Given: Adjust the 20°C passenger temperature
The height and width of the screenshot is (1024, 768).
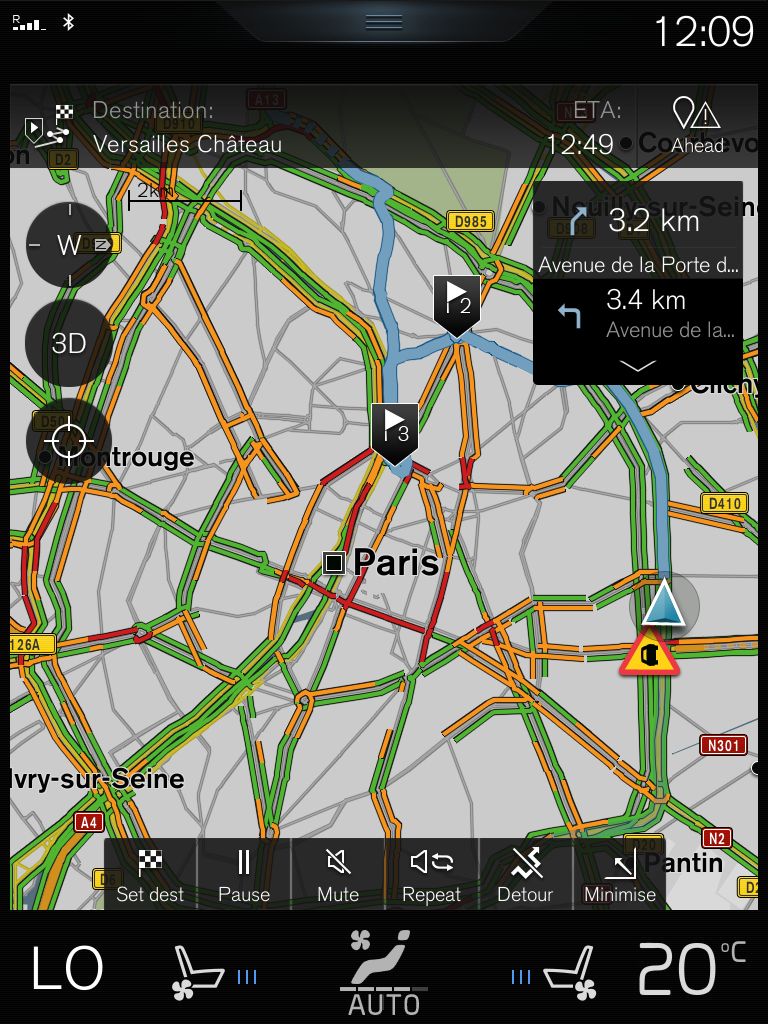Looking at the screenshot, I should pyautogui.click(x=691, y=968).
